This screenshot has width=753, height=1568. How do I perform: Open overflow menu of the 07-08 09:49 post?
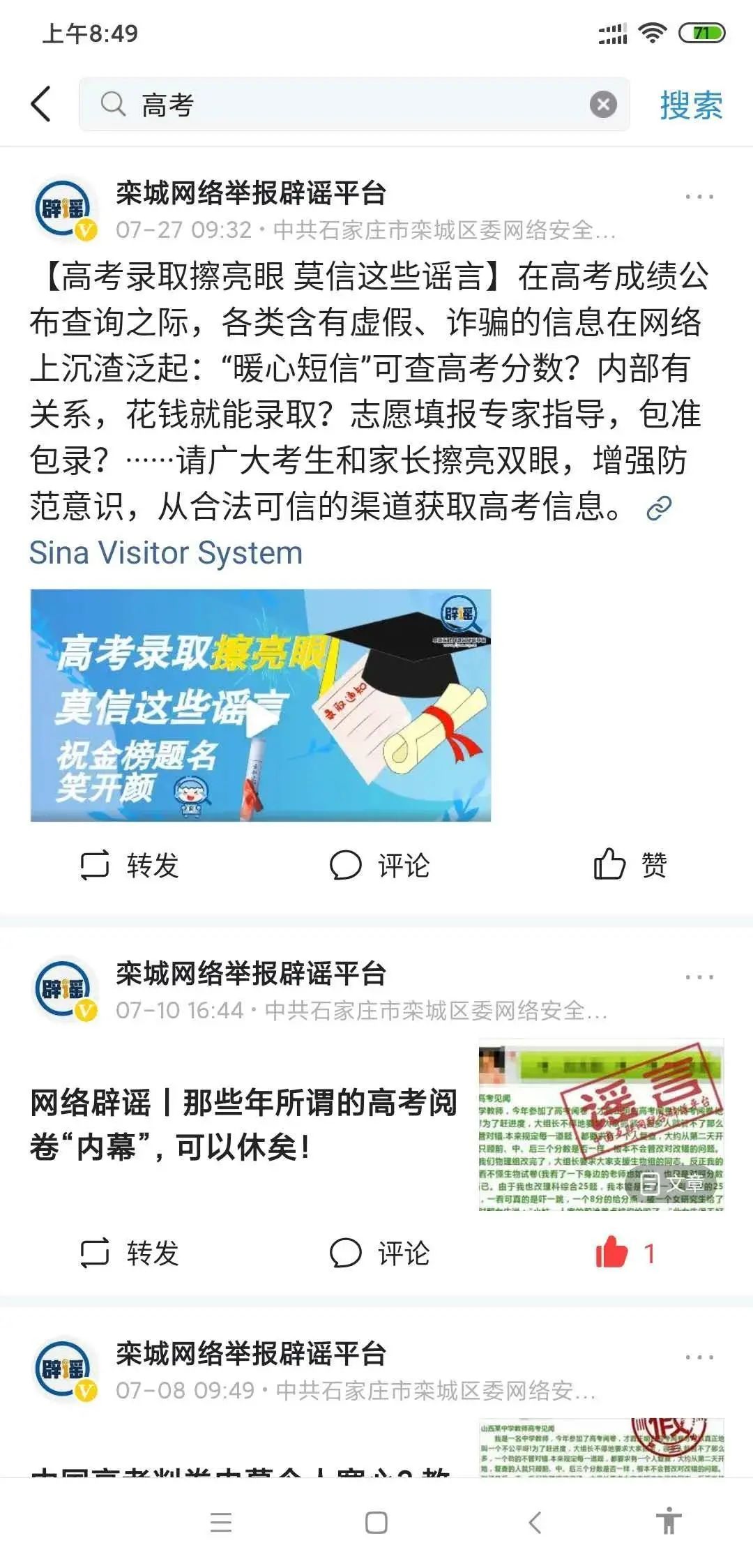coord(699,1357)
